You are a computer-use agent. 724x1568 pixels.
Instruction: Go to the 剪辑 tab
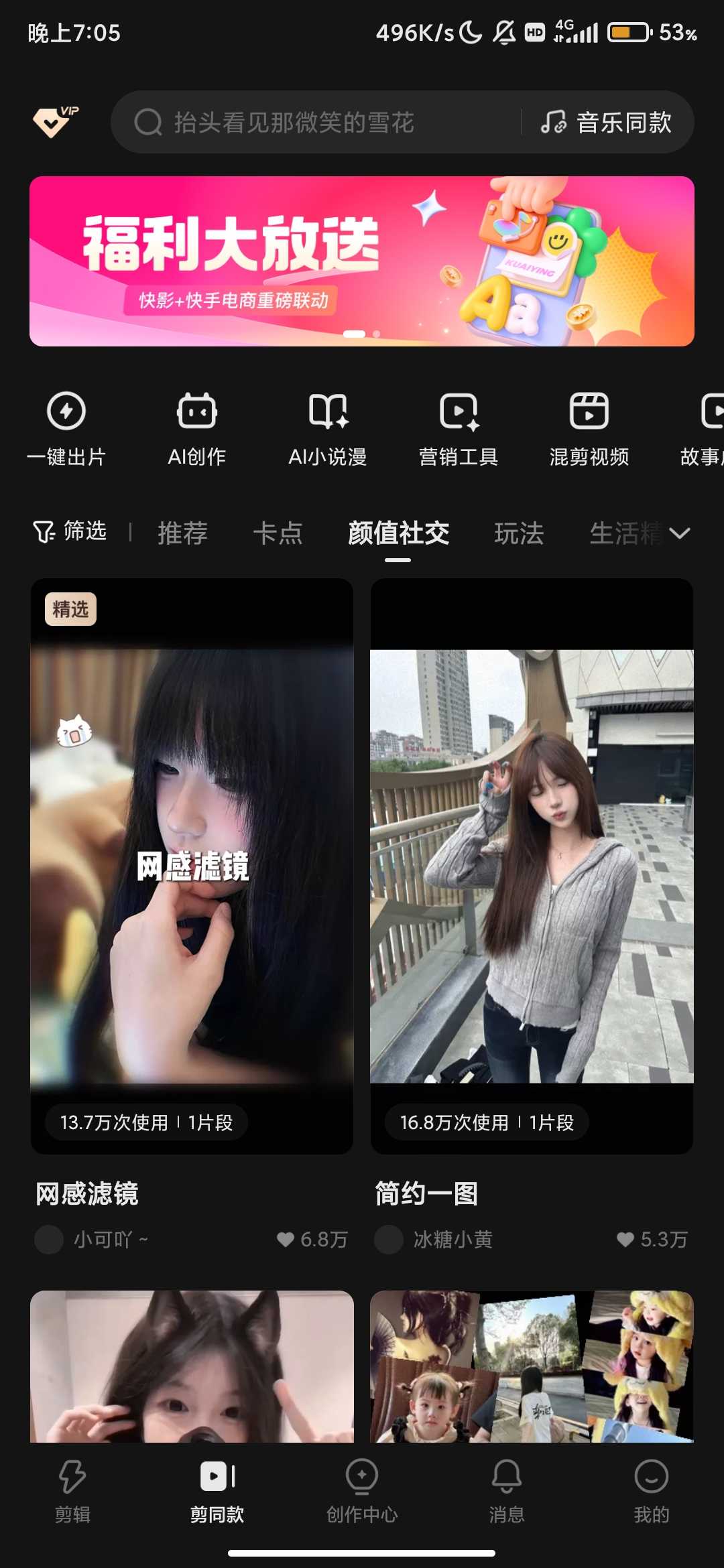(72, 1489)
